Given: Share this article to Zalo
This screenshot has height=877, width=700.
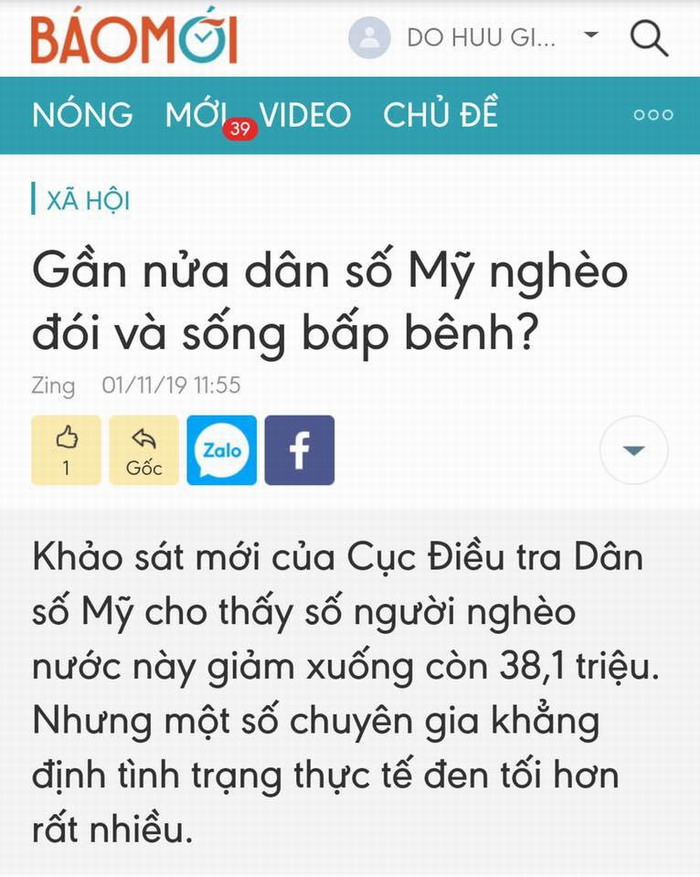Looking at the screenshot, I should click(x=222, y=450).
